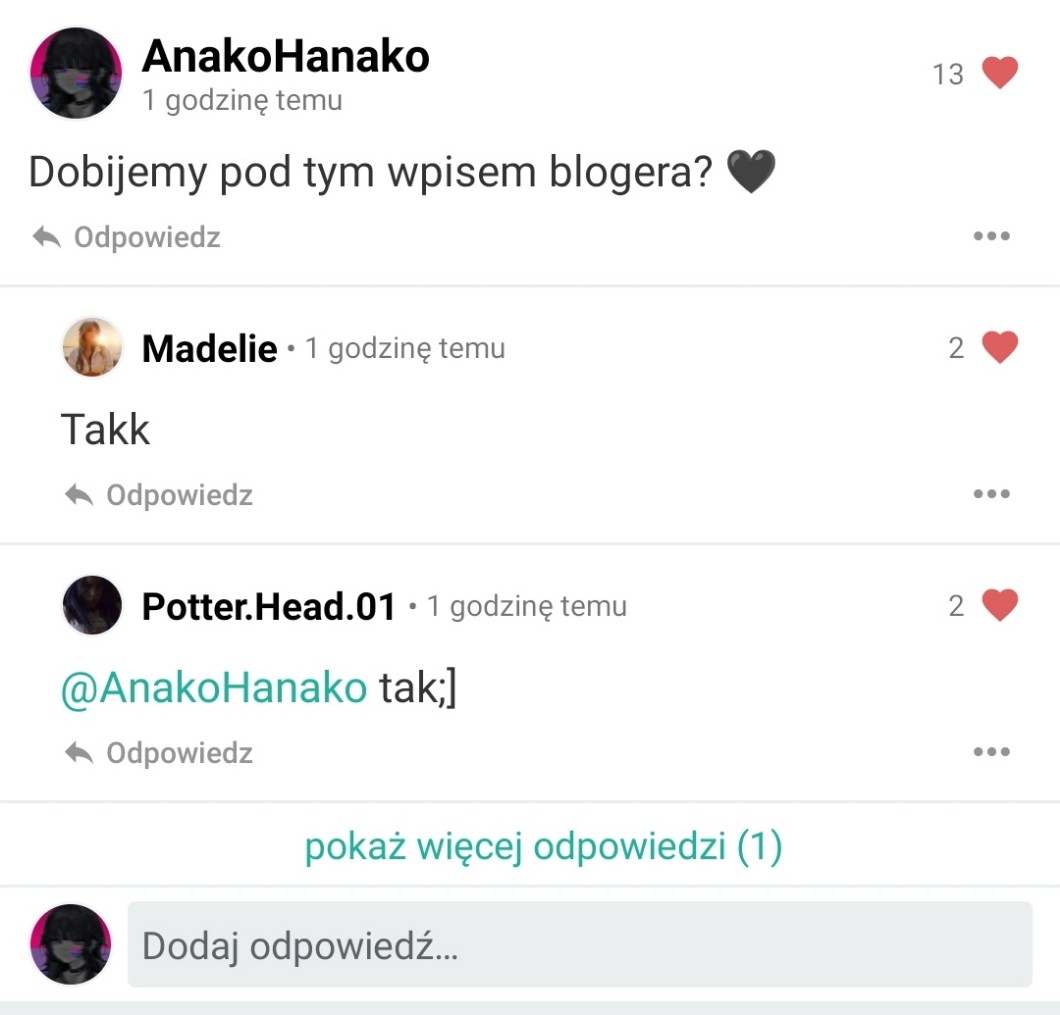
Task: Open Madelie's profile
Action: tap(209, 348)
